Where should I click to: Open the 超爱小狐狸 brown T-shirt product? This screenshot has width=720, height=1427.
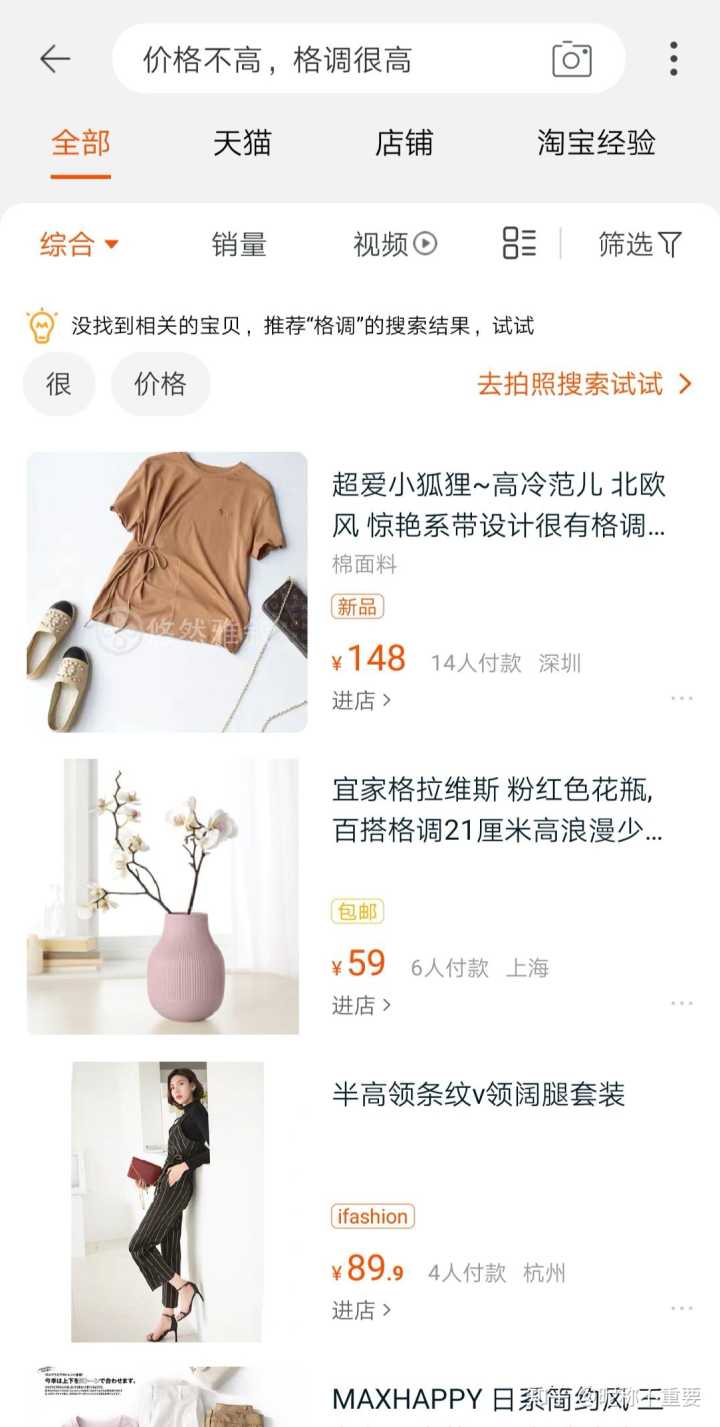[x=498, y=503]
